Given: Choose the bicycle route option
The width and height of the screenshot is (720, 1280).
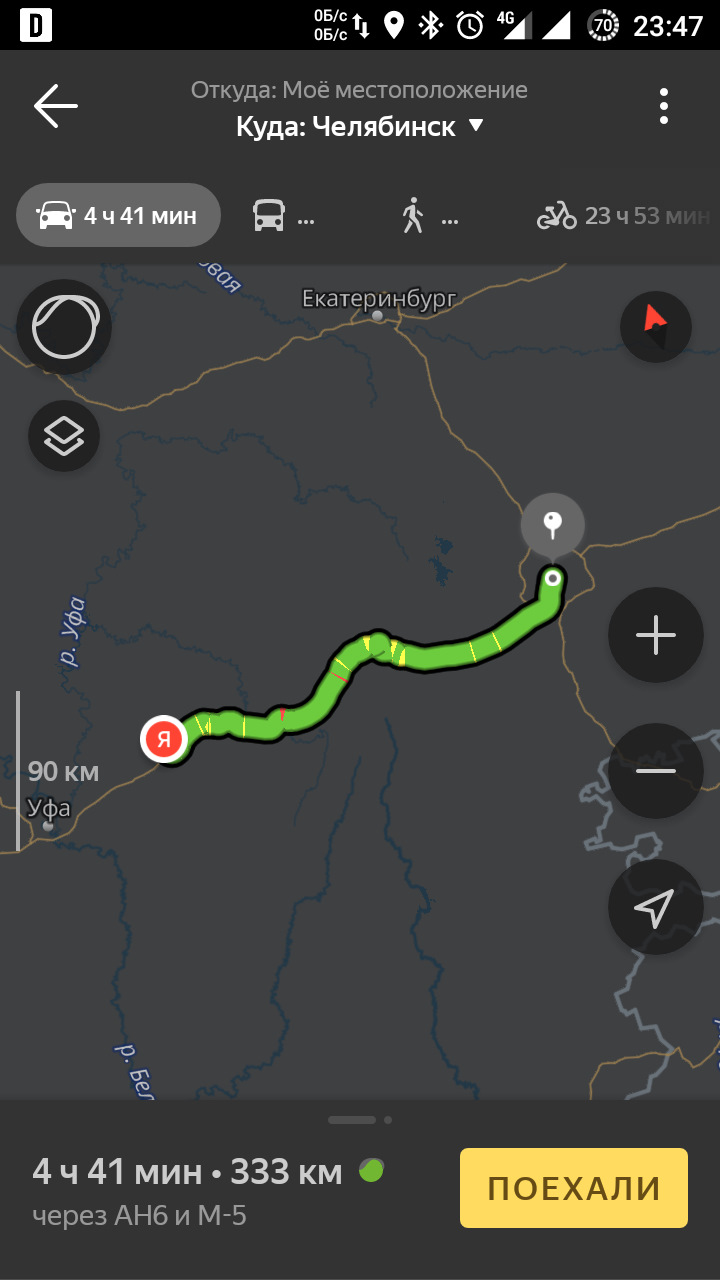Looking at the screenshot, I should tap(622, 215).
